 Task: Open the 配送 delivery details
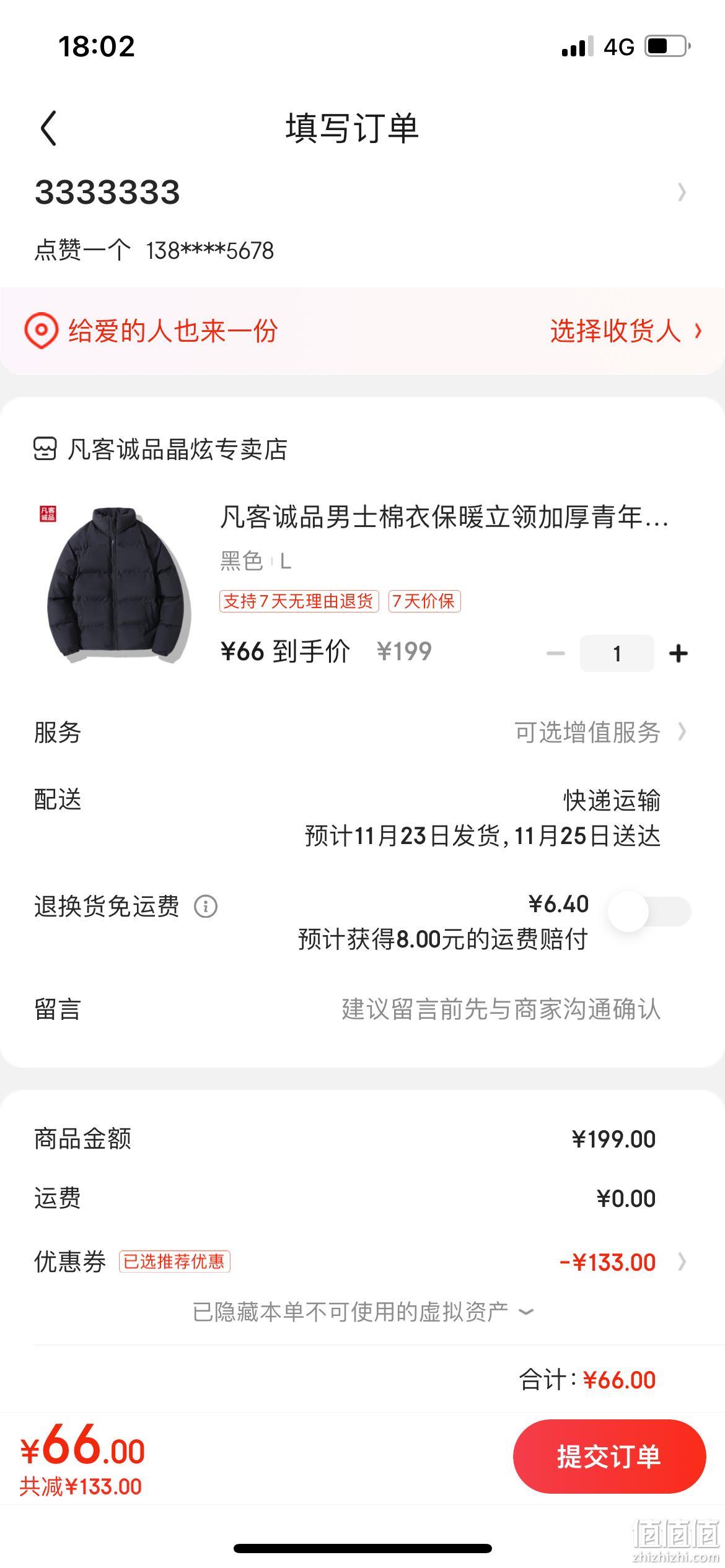click(x=362, y=817)
